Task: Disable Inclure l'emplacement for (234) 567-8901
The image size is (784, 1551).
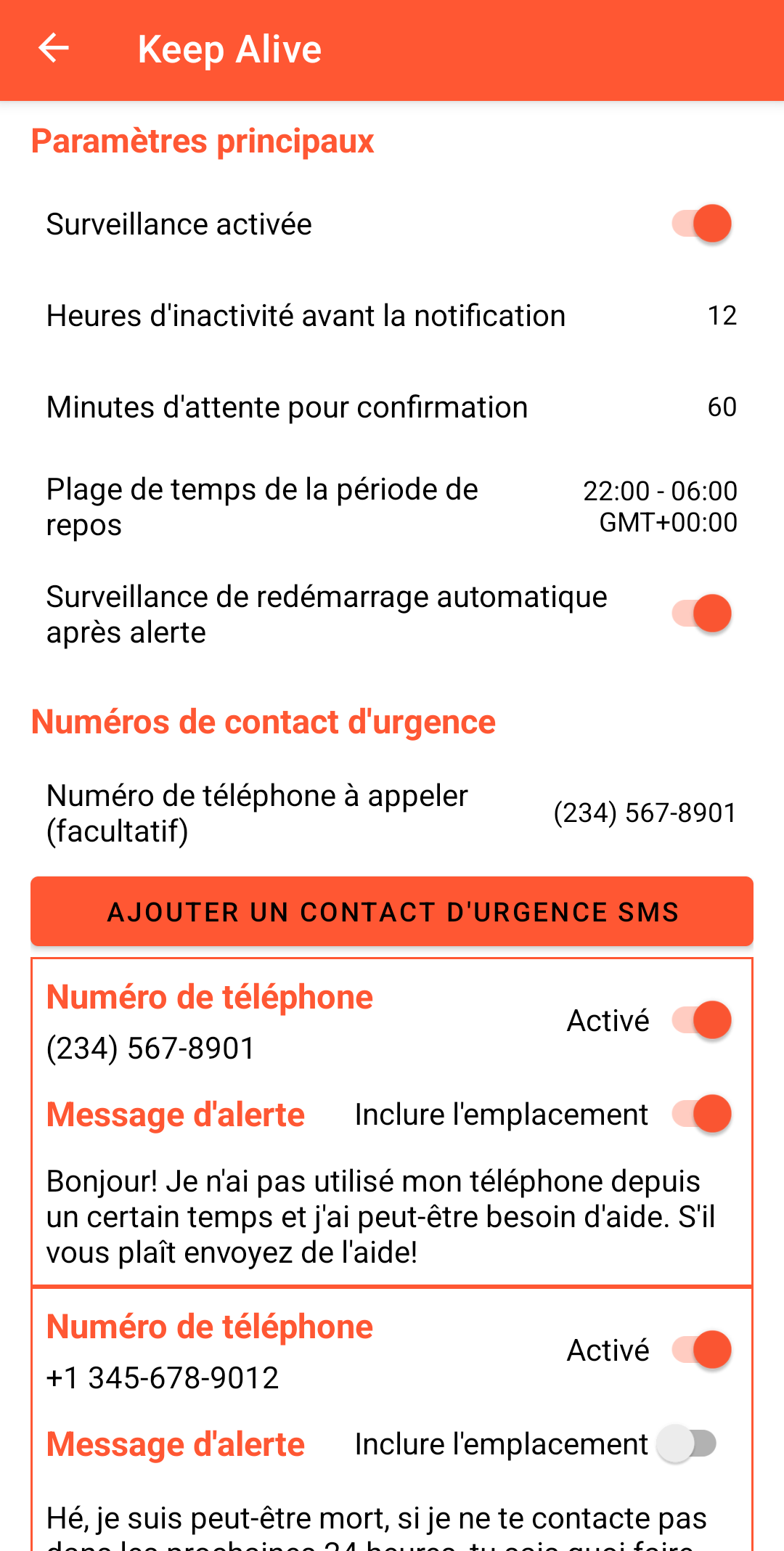Action: pos(701,1114)
